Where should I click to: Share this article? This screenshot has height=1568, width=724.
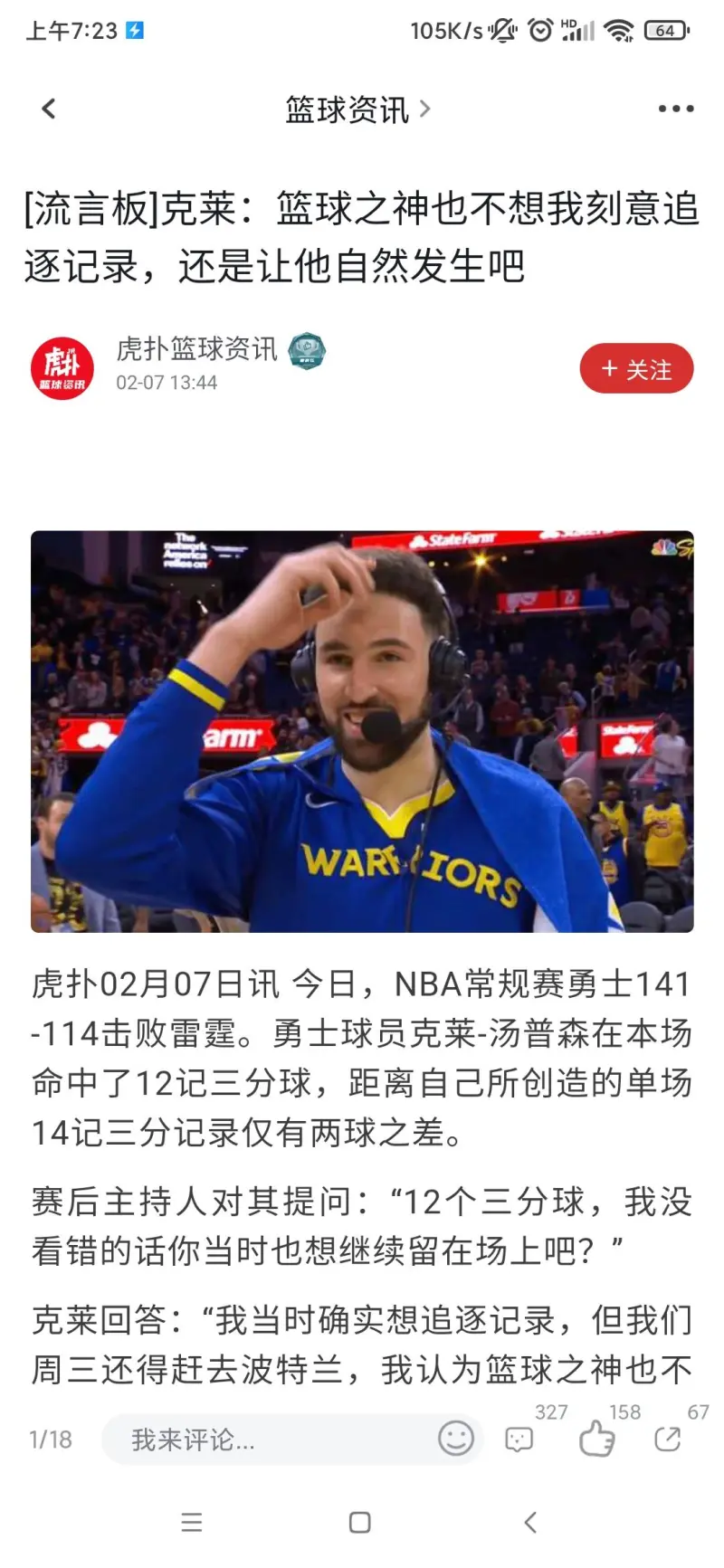(668, 1438)
